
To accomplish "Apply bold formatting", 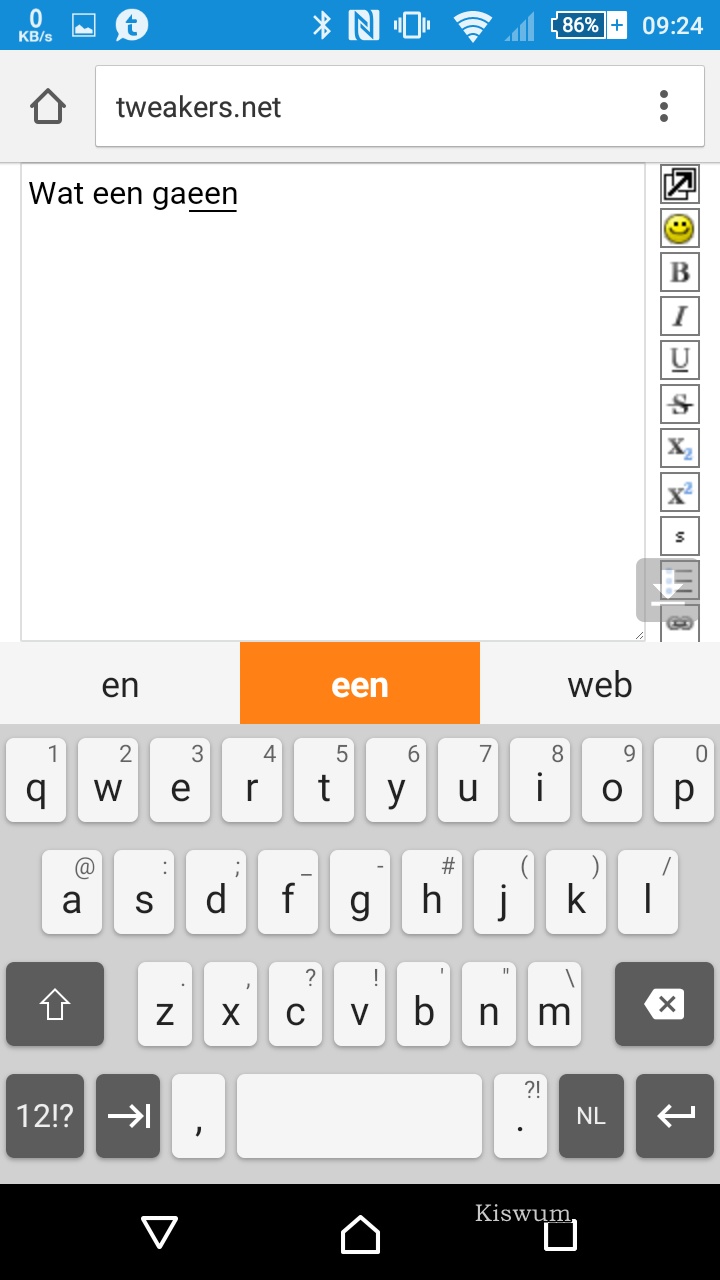I will click(x=680, y=272).
